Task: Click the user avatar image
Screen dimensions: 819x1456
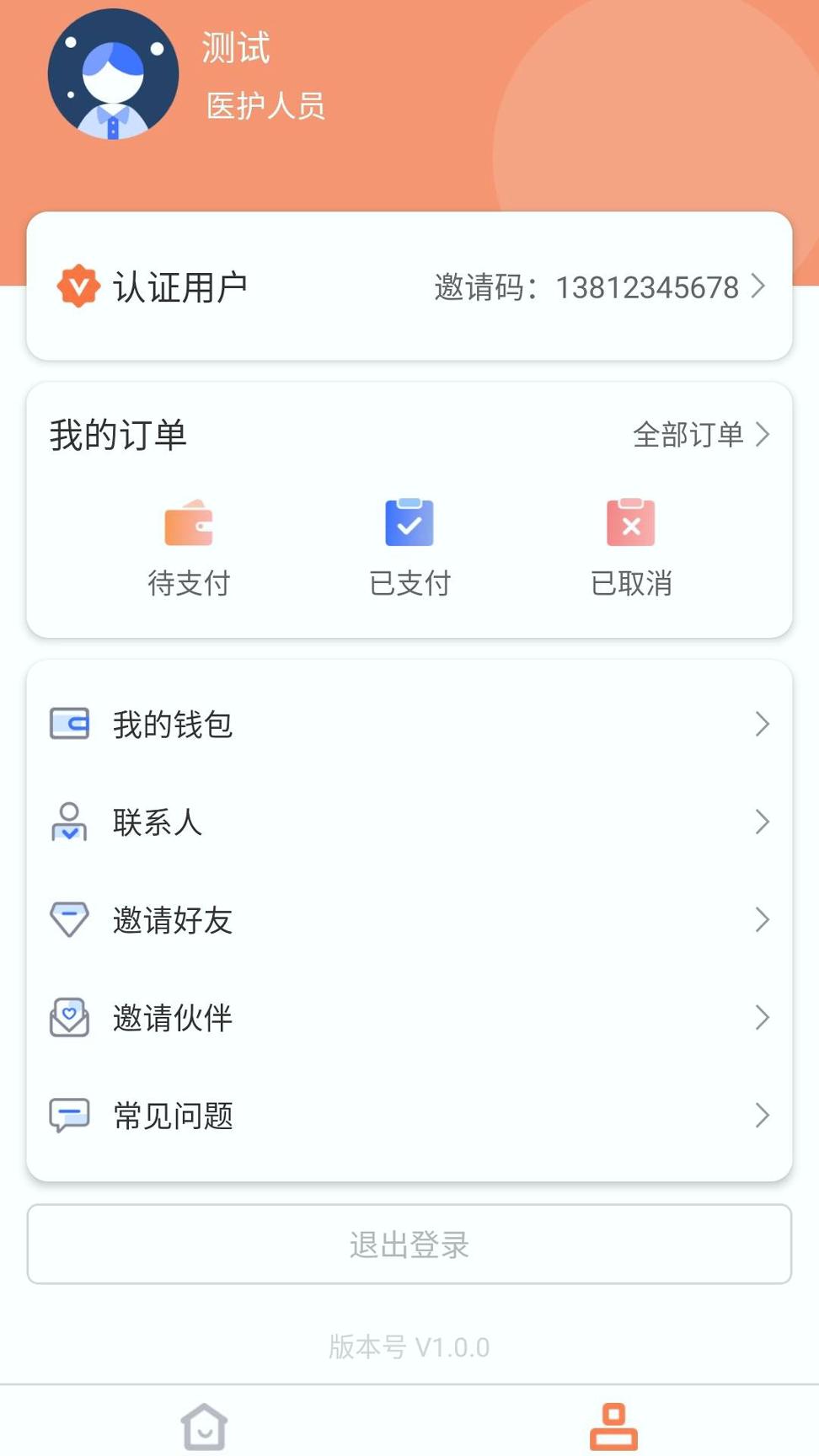Action: point(112,74)
